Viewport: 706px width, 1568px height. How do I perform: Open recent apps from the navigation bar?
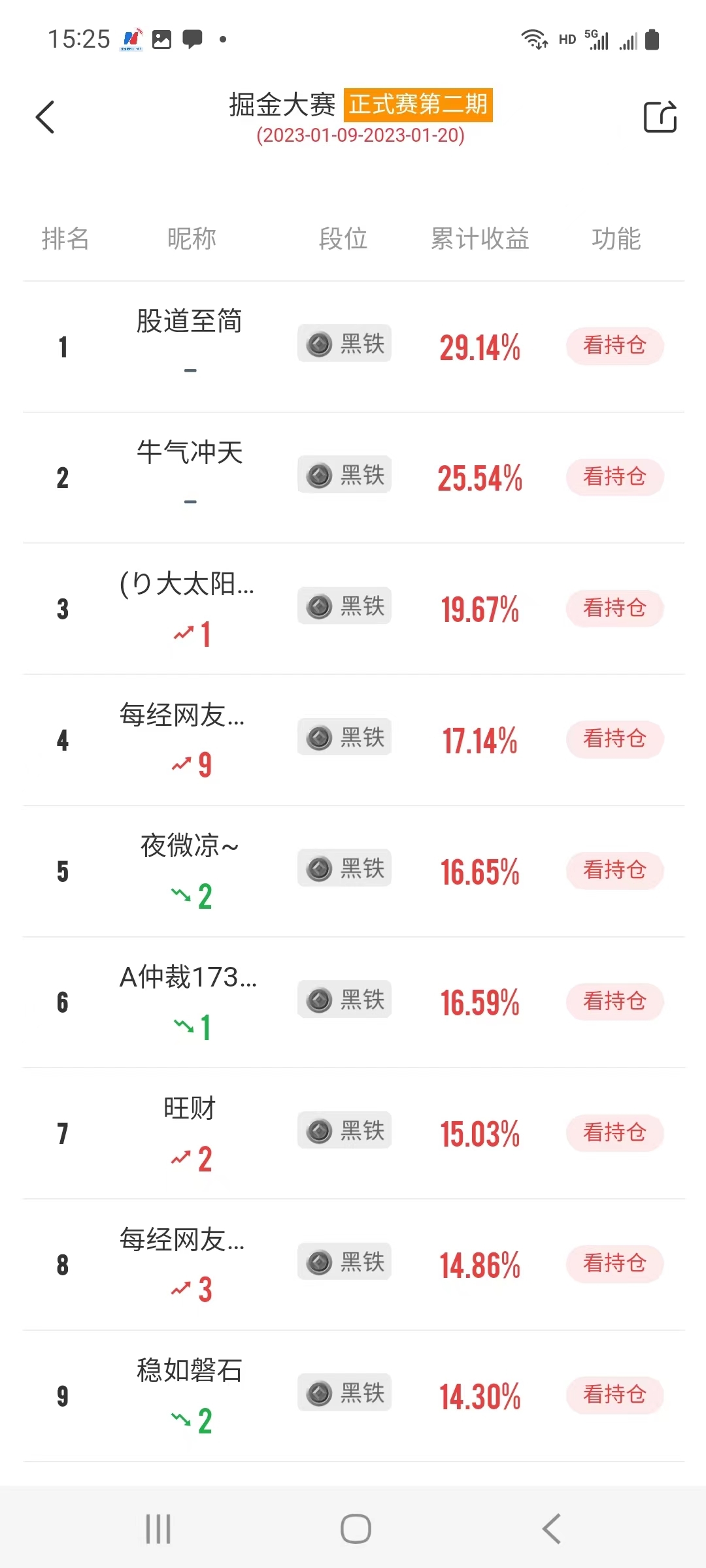point(158,1529)
